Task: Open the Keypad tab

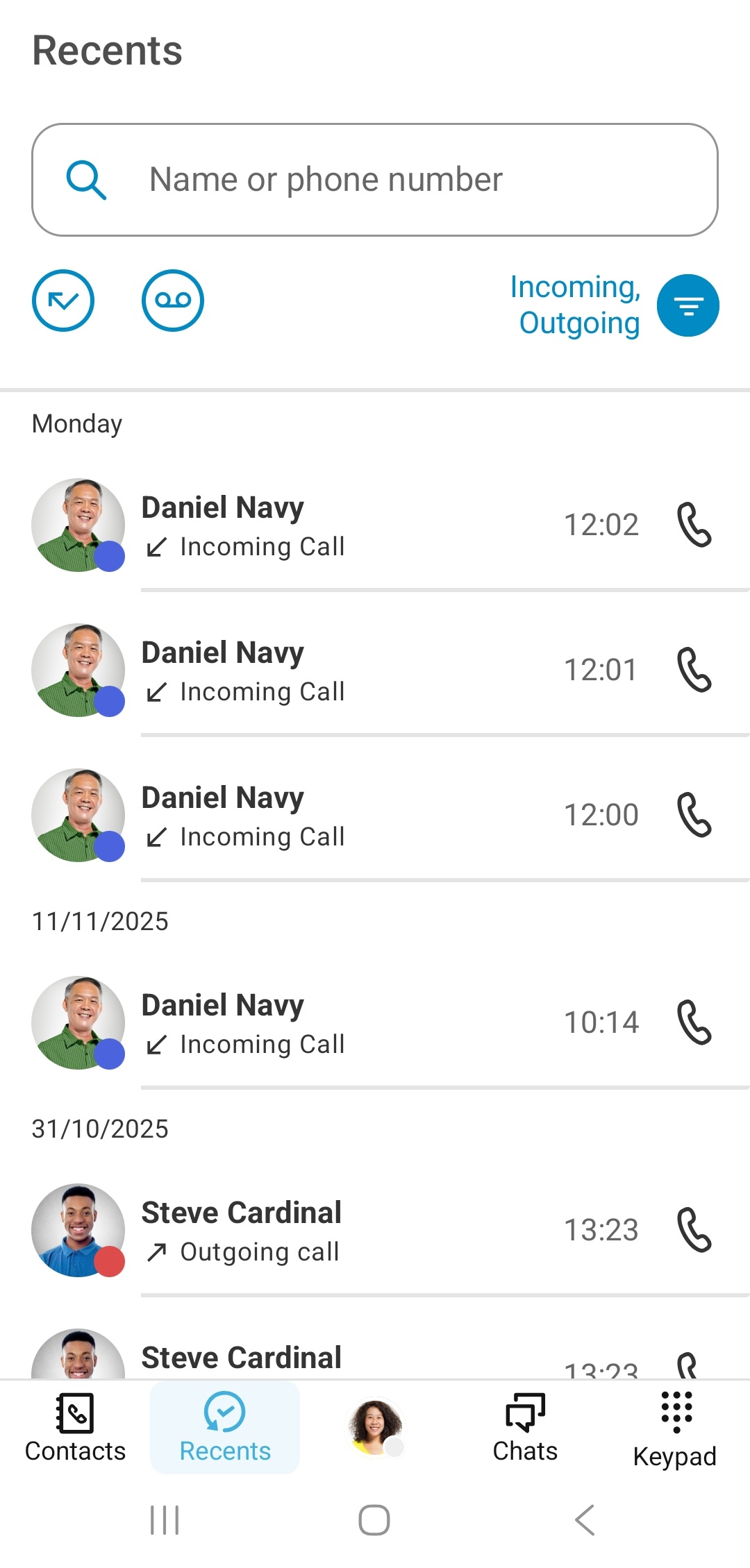Action: tap(675, 1428)
